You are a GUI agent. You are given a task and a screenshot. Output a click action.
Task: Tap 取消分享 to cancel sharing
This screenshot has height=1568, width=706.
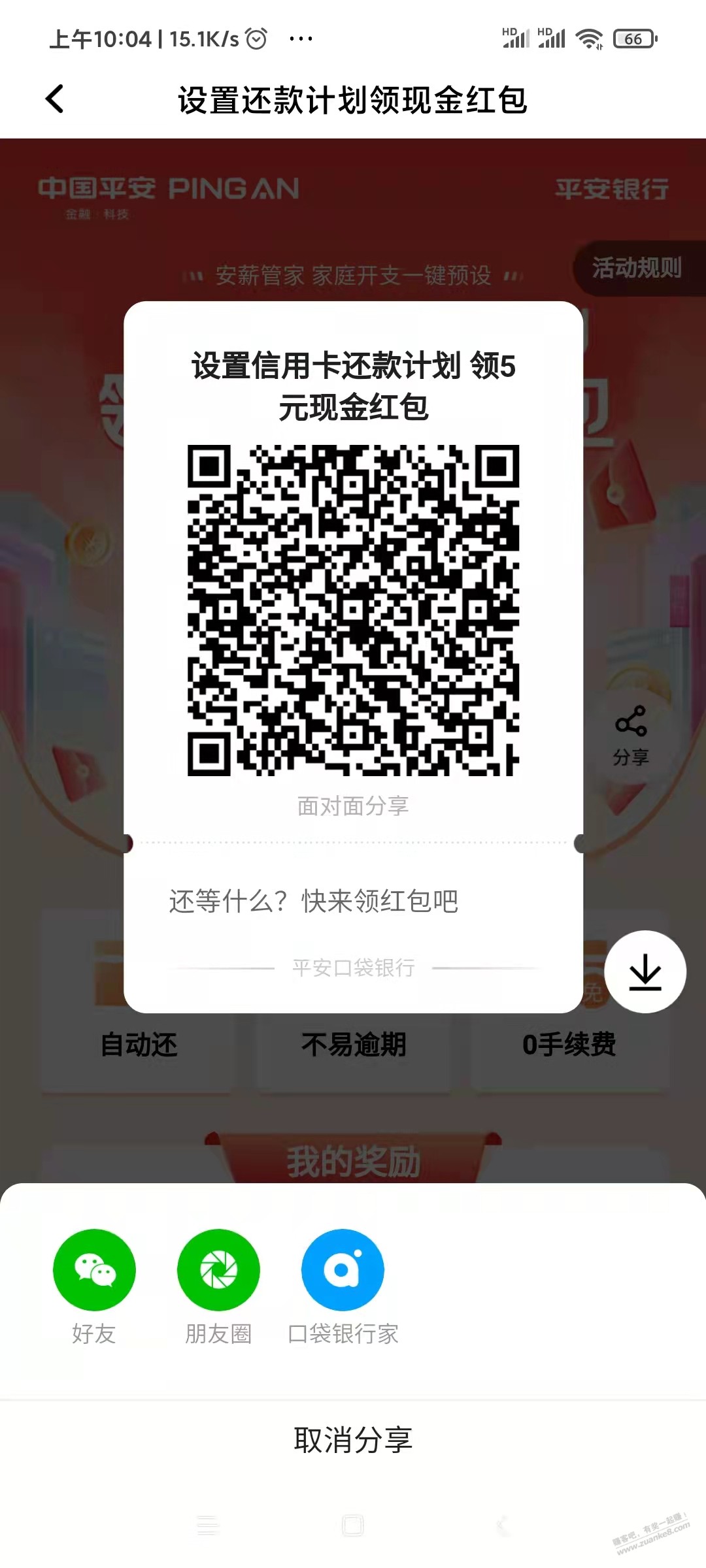tap(353, 1439)
